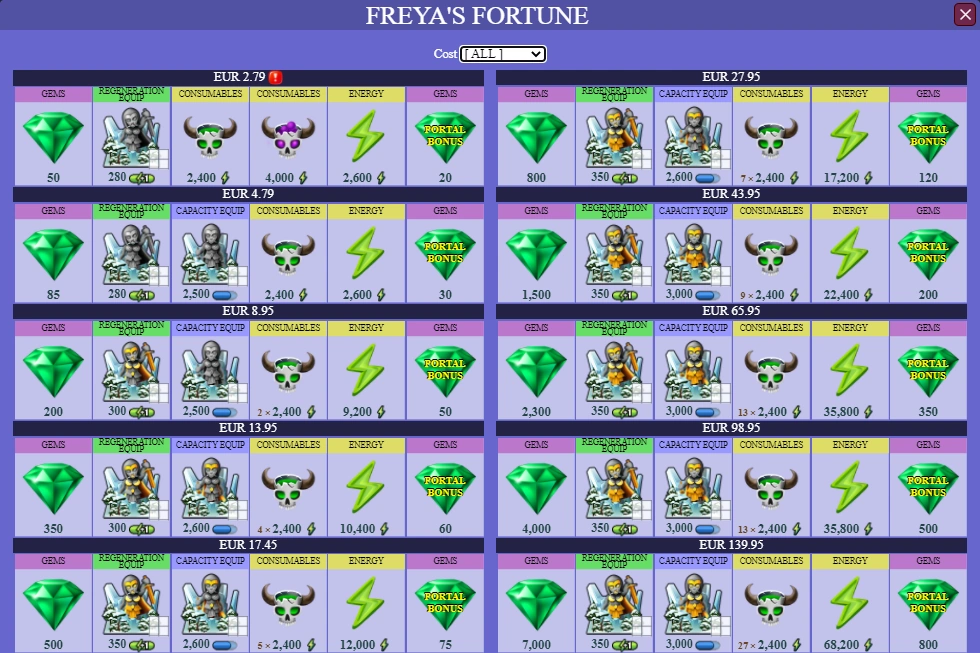Select the EUR 4.79 package
The image size is (980, 653).
click(x=248, y=194)
